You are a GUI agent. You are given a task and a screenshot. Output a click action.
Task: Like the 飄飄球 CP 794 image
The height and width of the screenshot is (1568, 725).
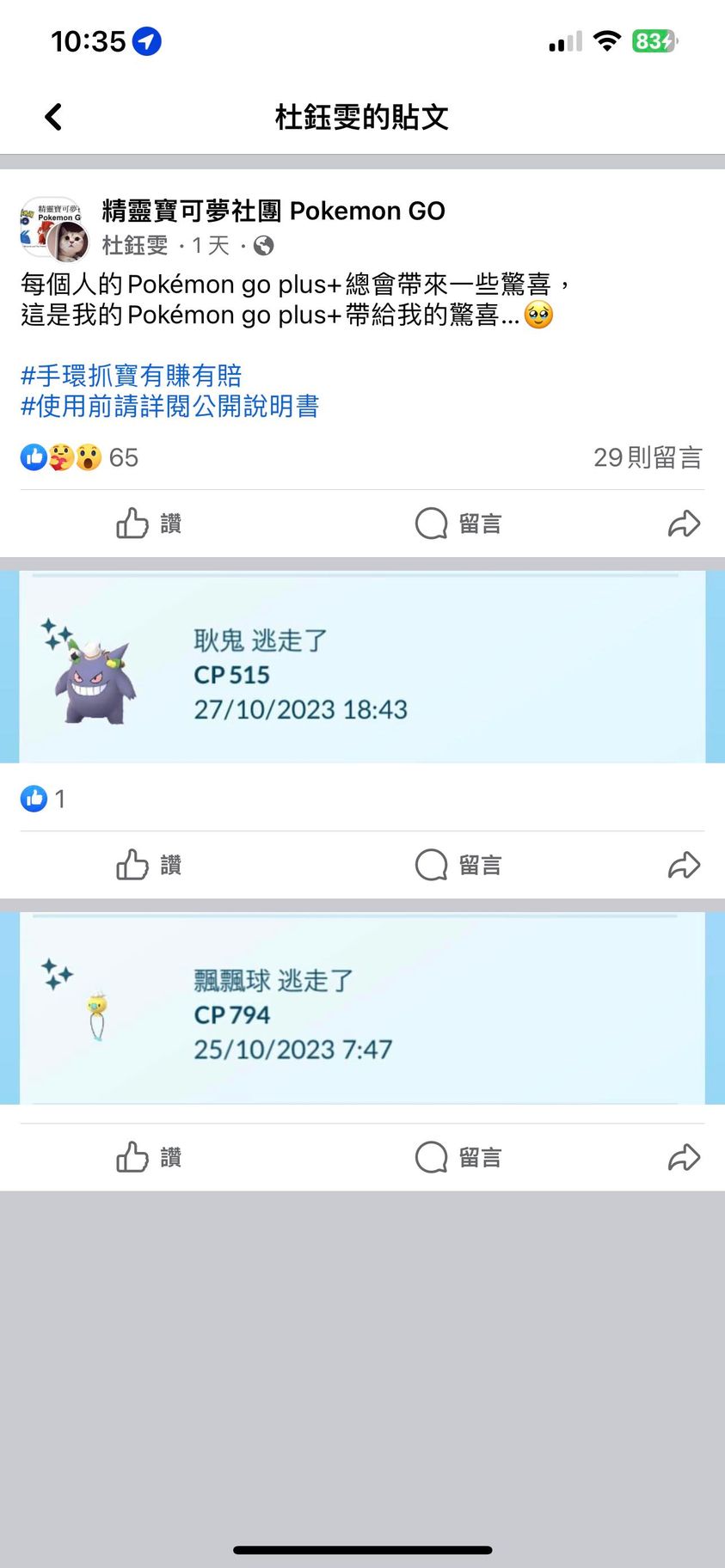click(x=149, y=1157)
